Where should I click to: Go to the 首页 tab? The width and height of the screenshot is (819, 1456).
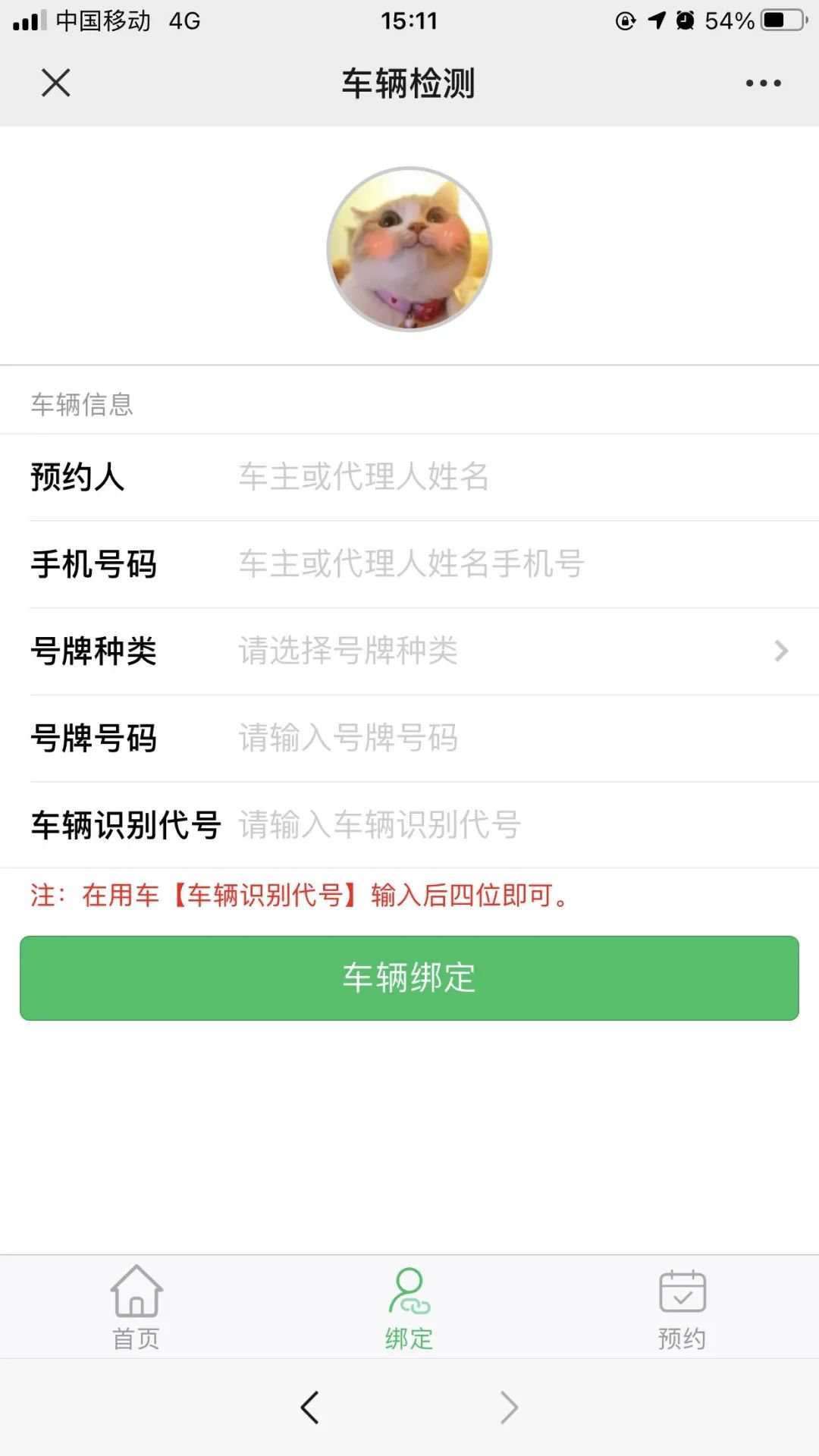click(136, 1307)
